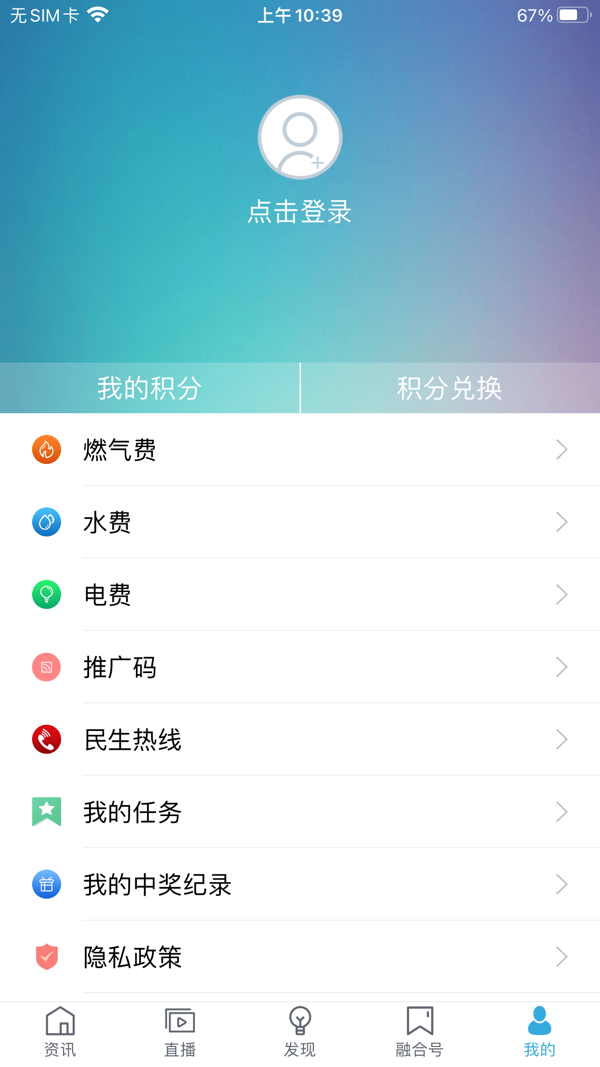Open the 隐私政策 privacy policy row
Viewport: 600px width, 1067px height.
[300, 957]
